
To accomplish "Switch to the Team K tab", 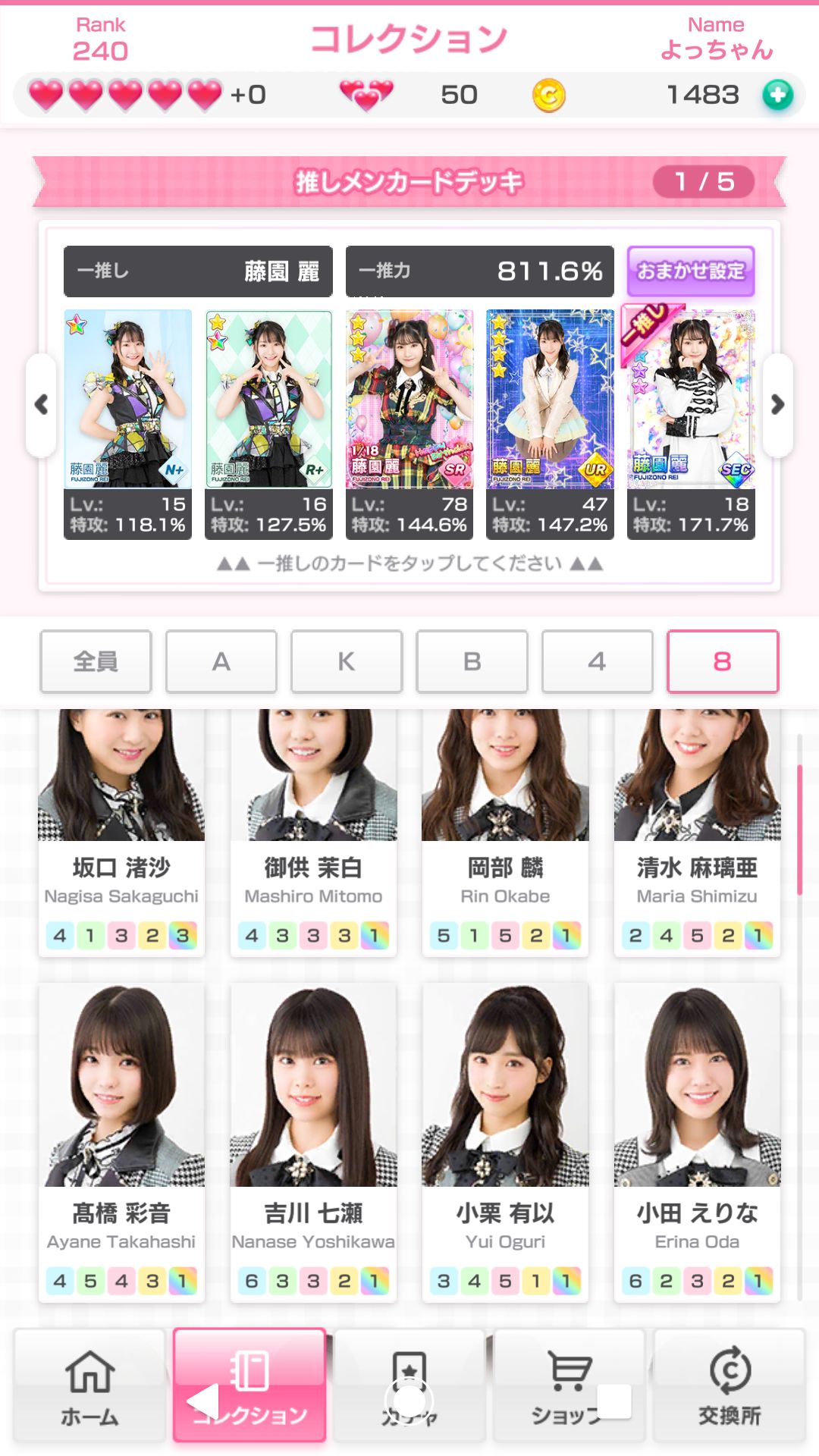I will [x=347, y=661].
